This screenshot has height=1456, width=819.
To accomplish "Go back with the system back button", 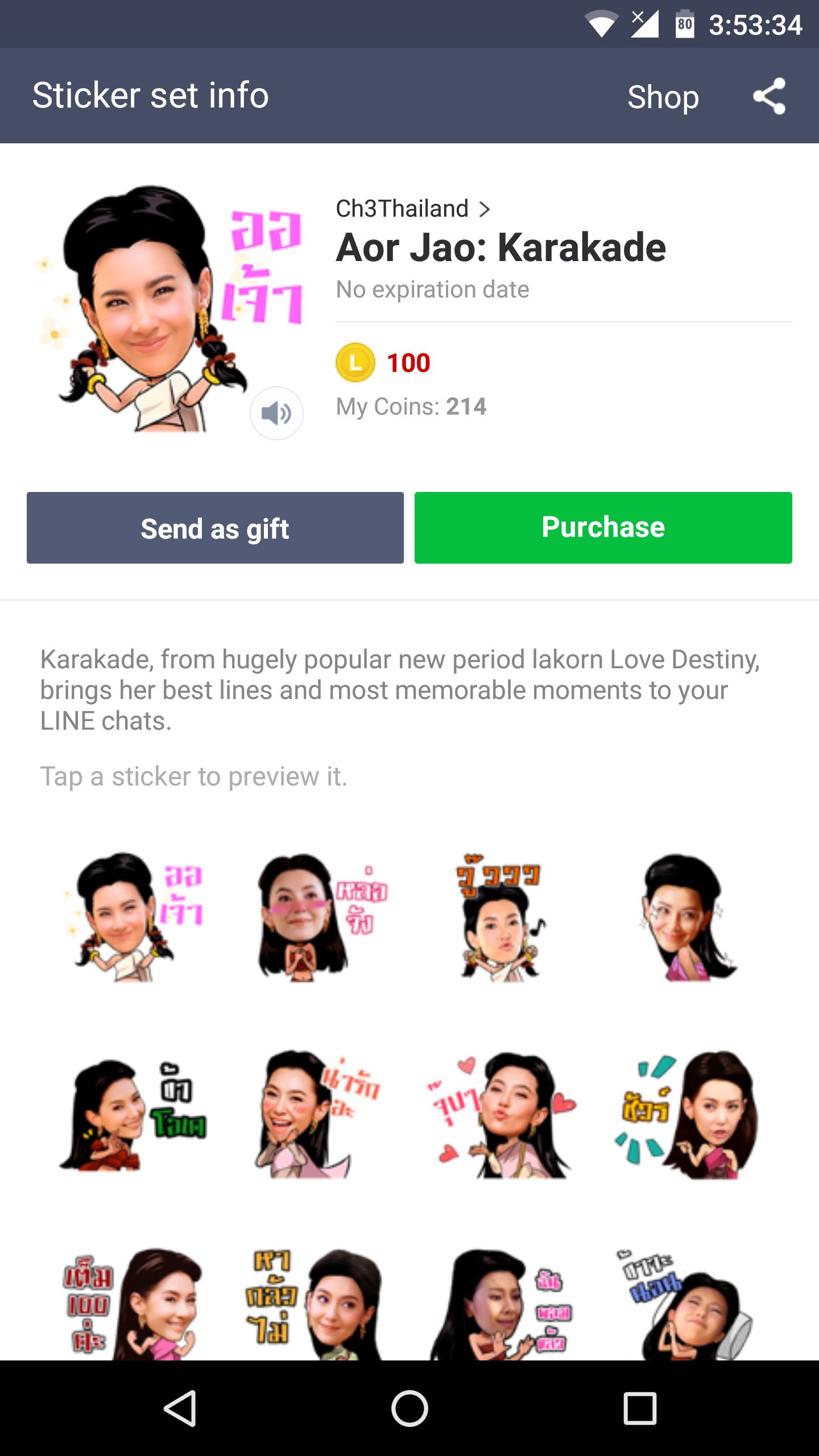I will click(x=180, y=1408).
